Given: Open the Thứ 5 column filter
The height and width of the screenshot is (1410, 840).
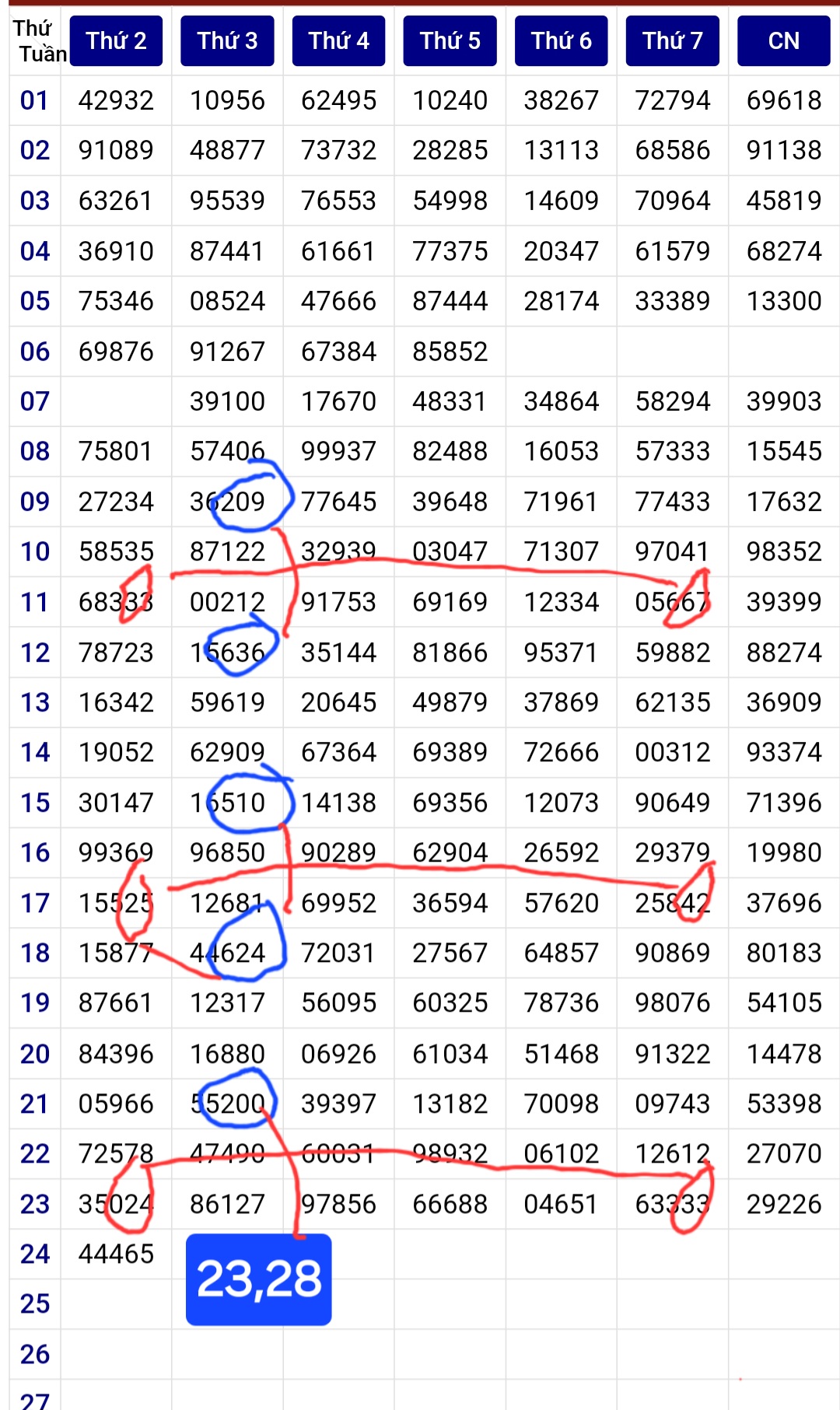Looking at the screenshot, I should point(450,40).
